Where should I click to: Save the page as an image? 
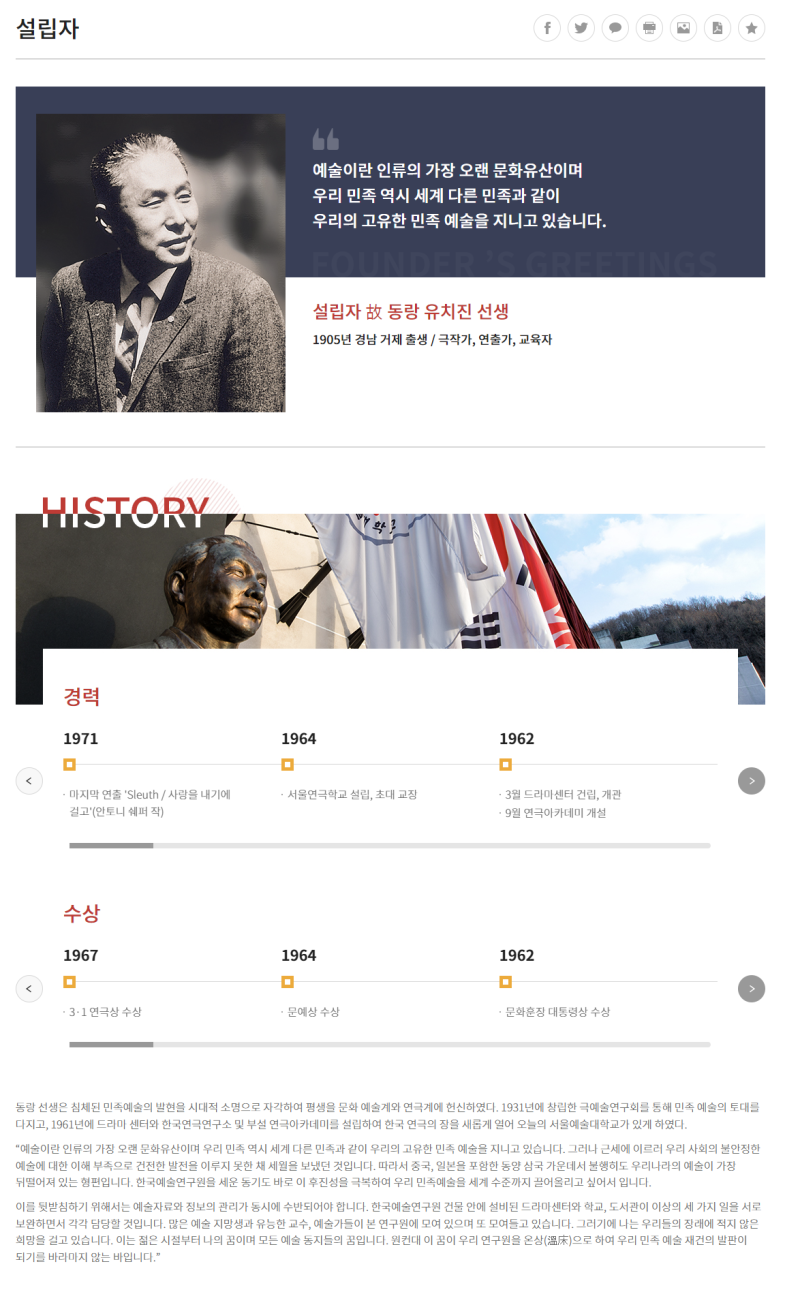coord(683,28)
